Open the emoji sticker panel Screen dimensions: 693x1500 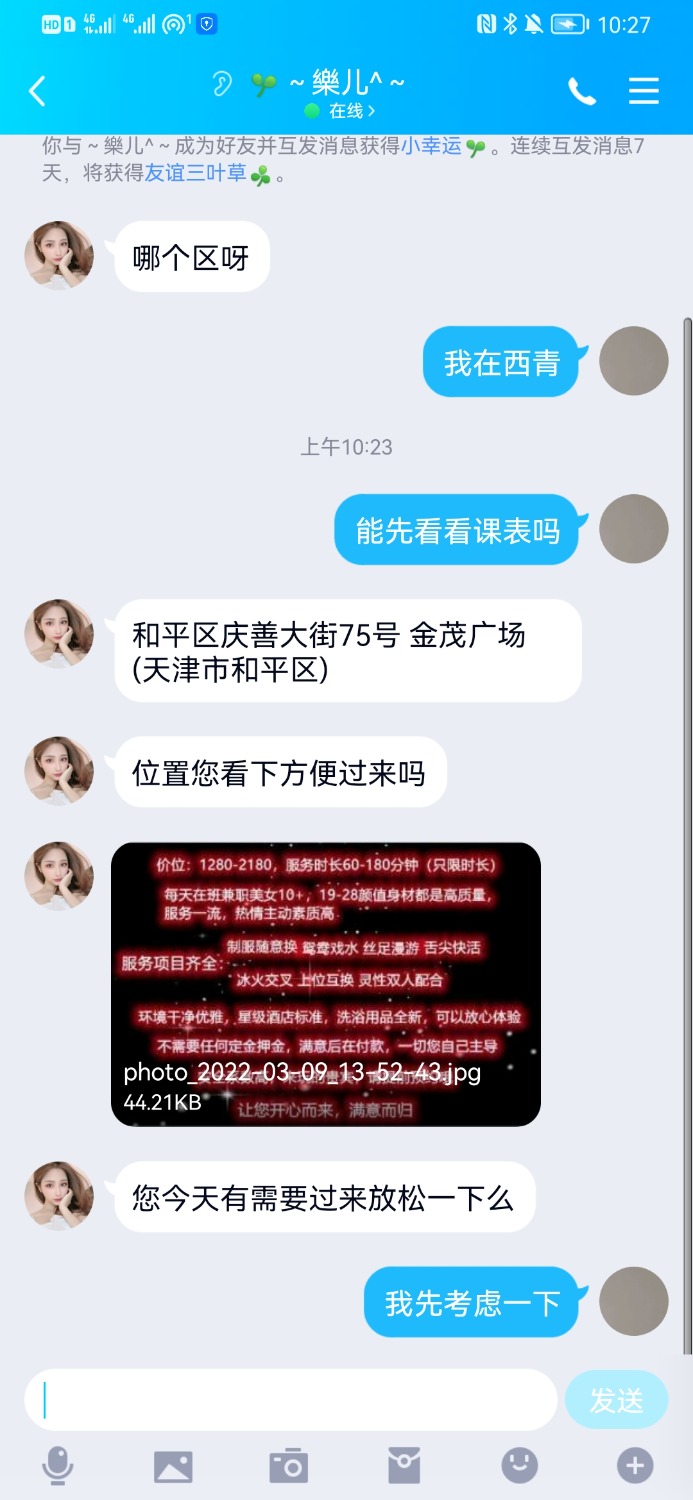(519, 1466)
